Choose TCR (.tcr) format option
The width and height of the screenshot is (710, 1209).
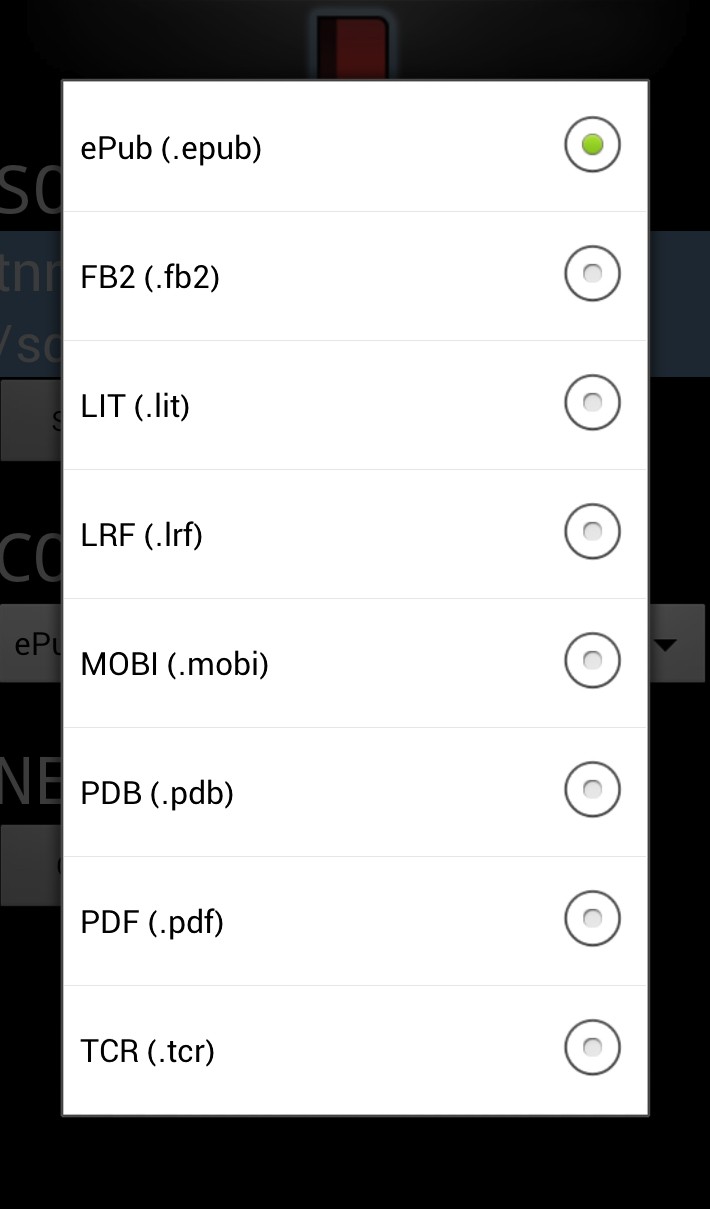355,1050
